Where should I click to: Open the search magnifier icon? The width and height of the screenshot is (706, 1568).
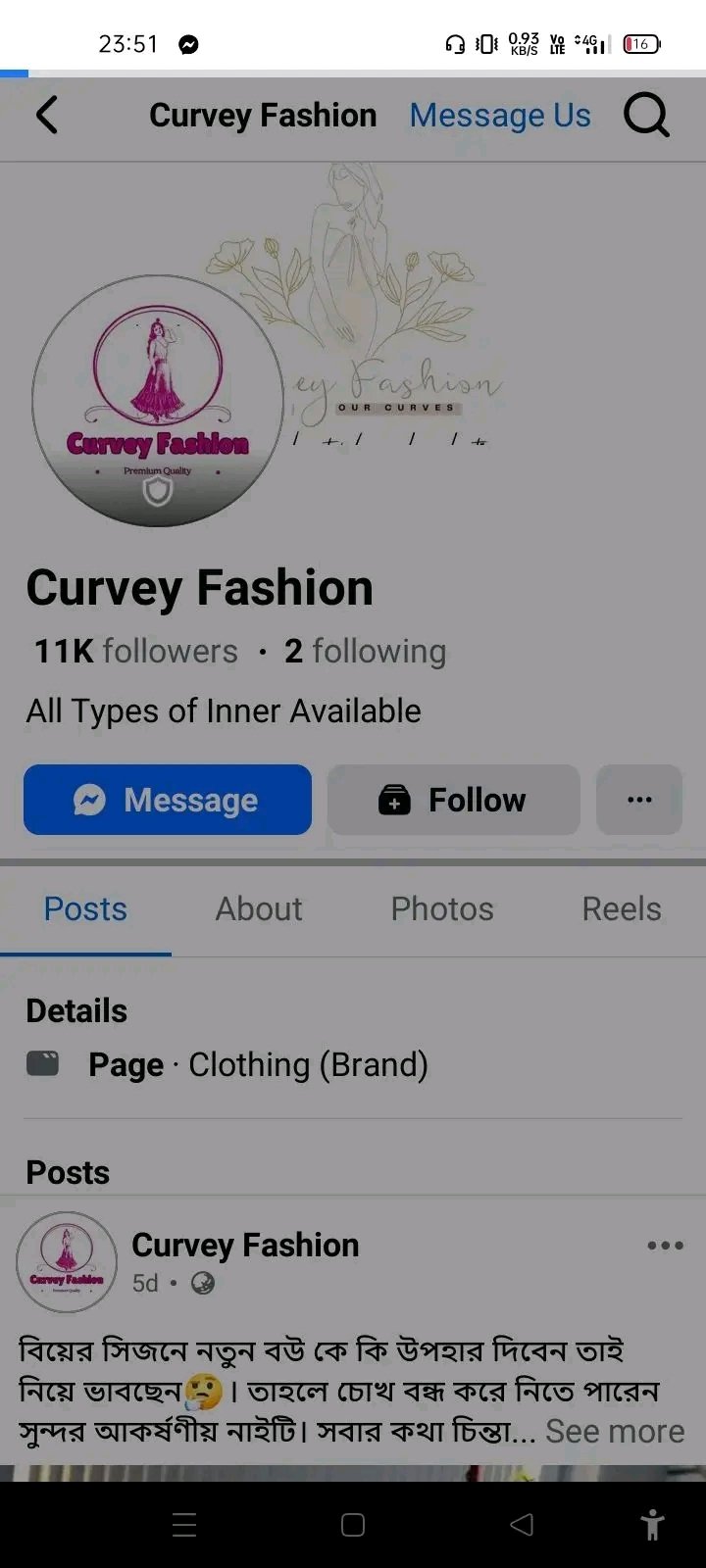(x=646, y=116)
